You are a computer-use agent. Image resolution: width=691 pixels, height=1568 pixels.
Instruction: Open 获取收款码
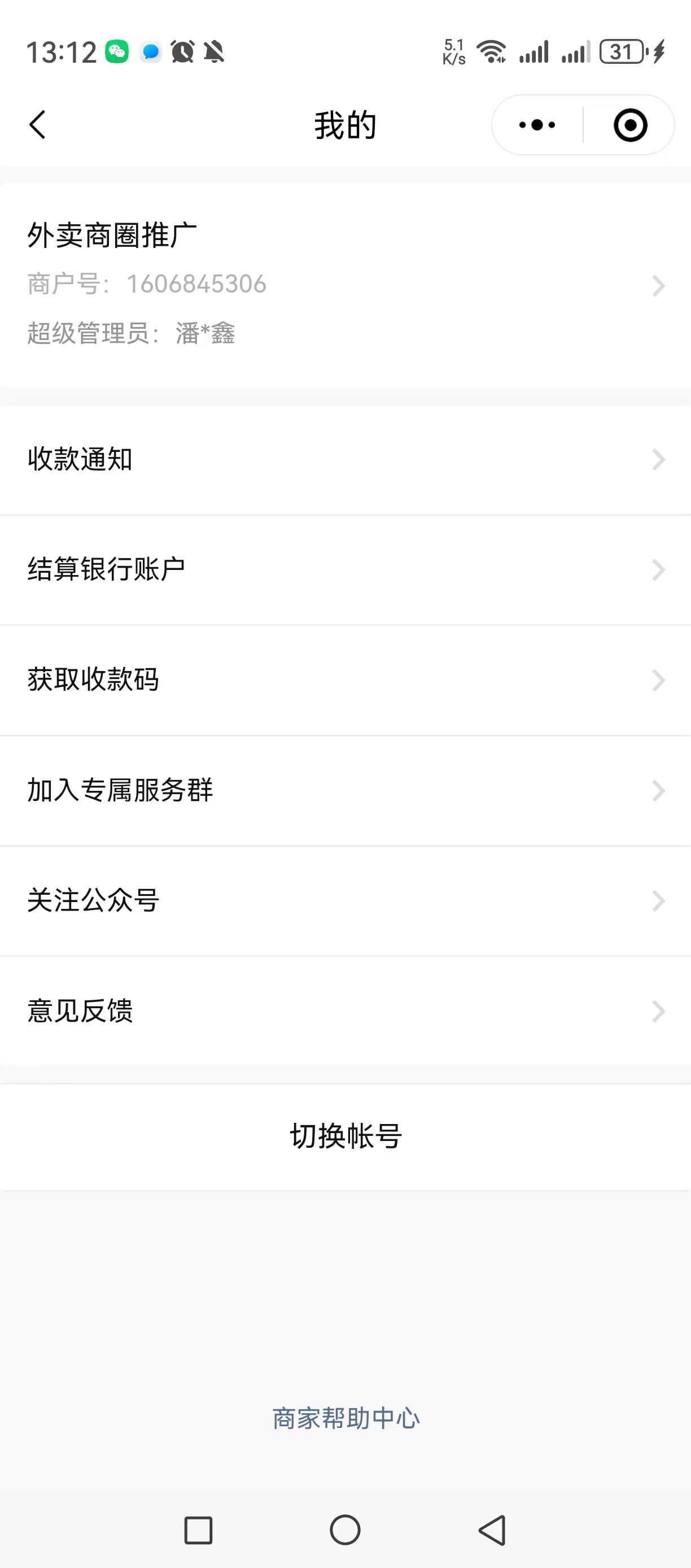pos(345,680)
